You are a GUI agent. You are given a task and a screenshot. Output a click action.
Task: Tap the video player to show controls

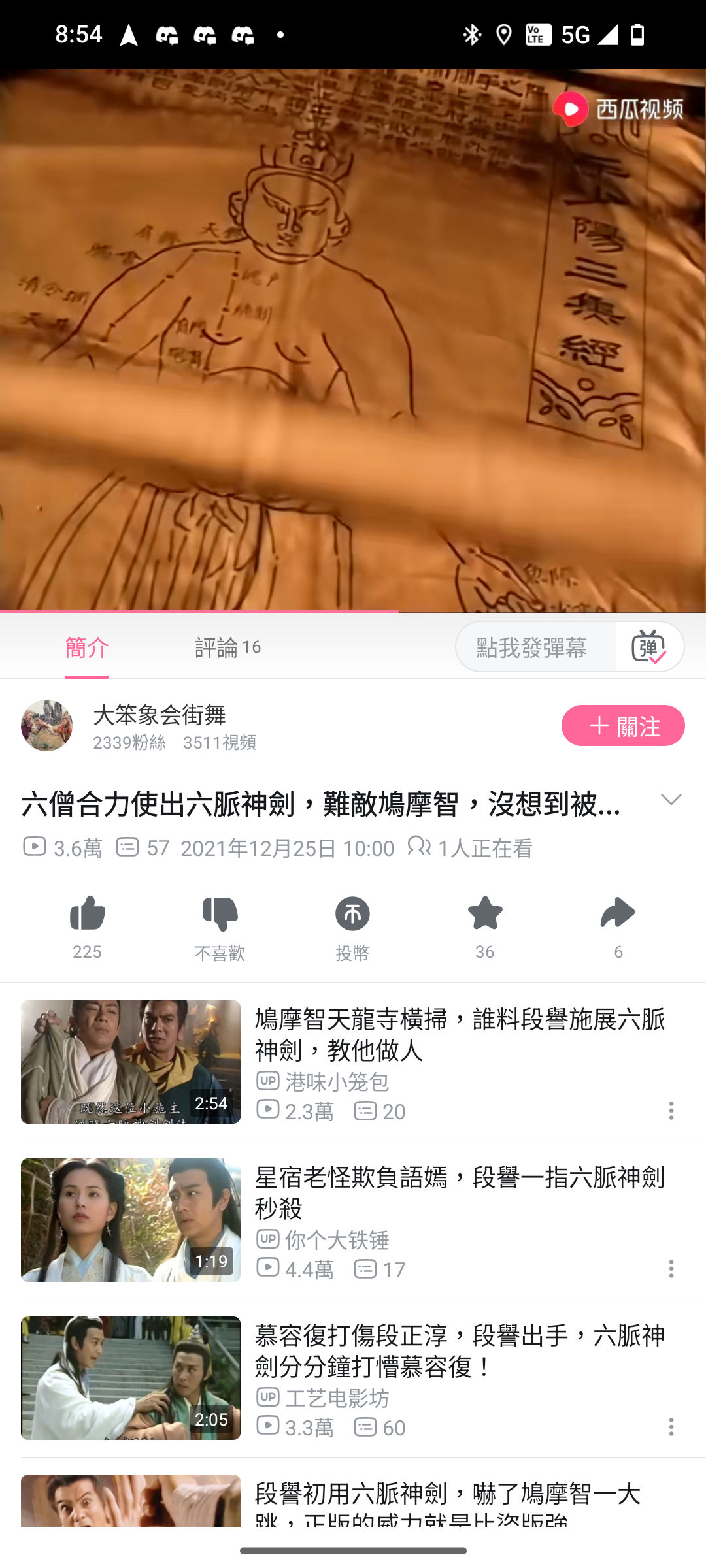(x=353, y=340)
